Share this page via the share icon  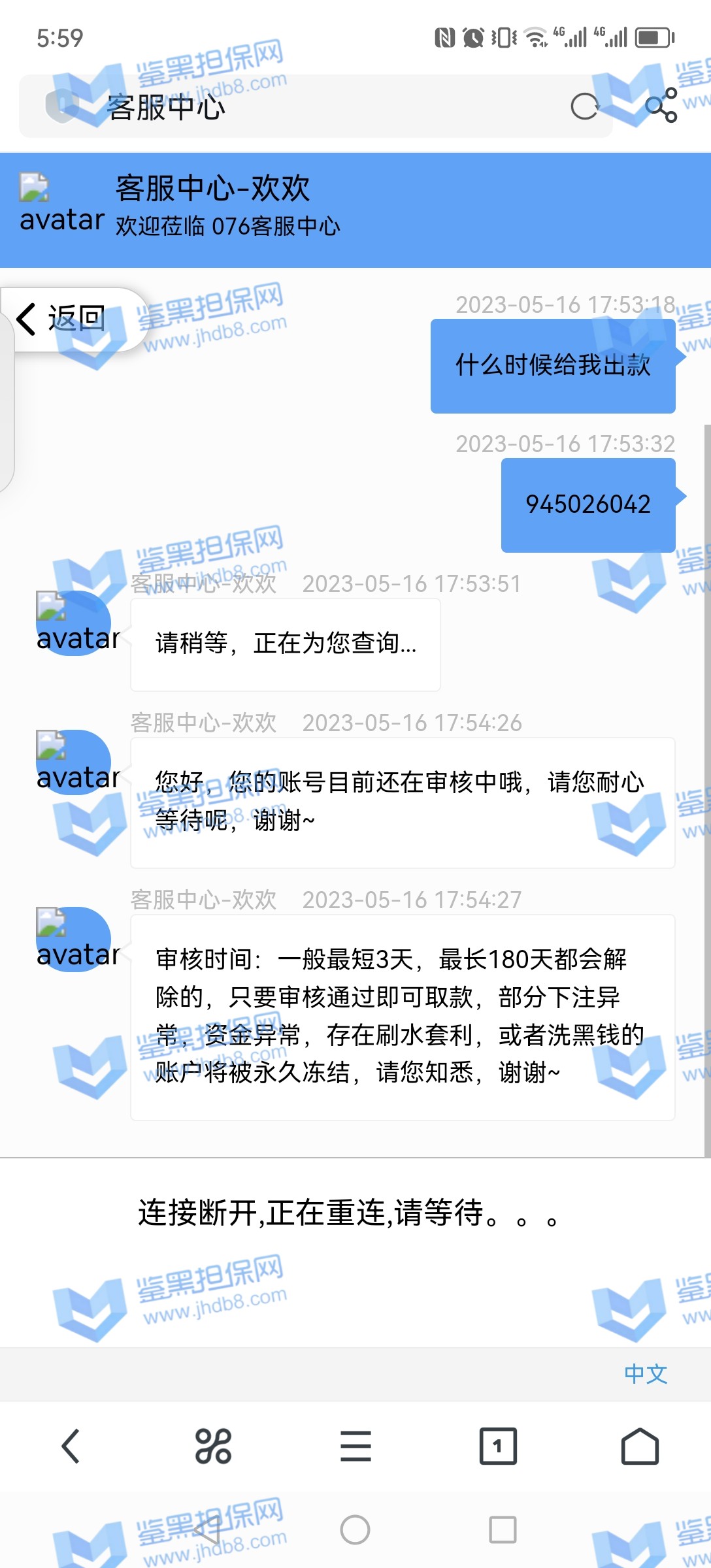tap(661, 106)
